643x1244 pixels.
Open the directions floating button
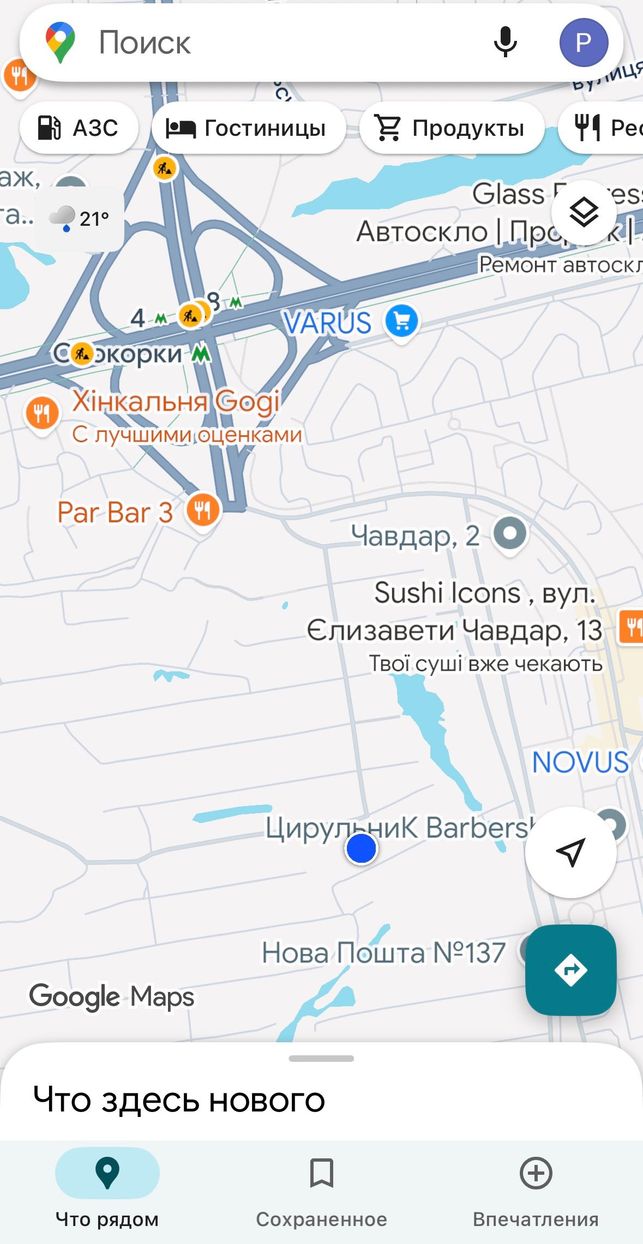tap(571, 970)
